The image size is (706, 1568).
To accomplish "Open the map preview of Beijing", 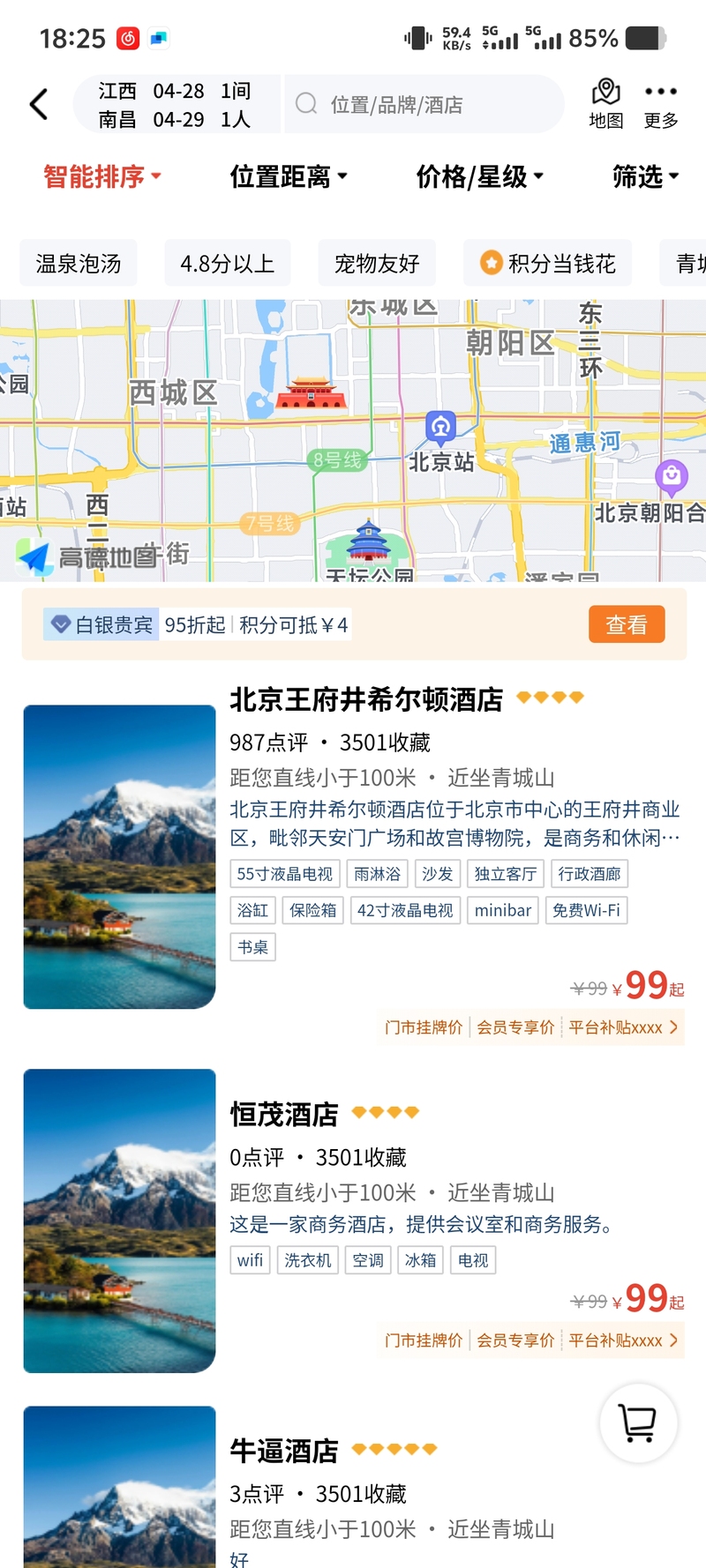I will pos(353,440).
